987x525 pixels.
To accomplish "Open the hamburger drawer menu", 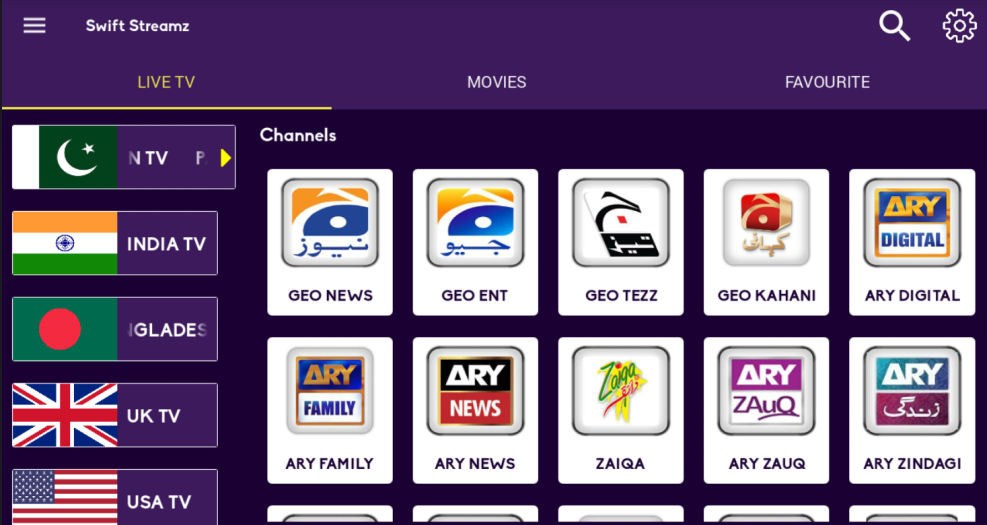I will click(x=34, y=26).
